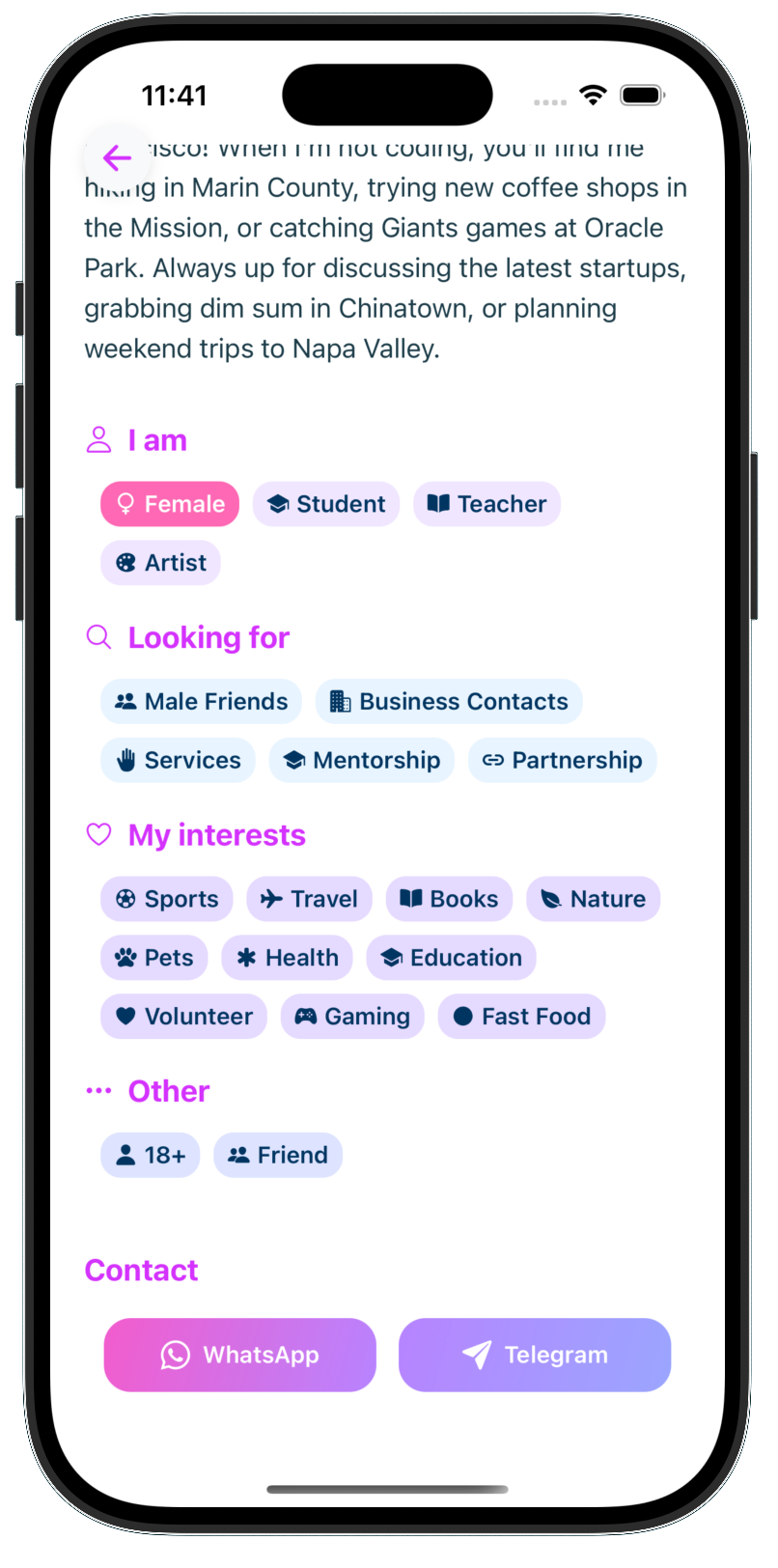Go back using the pink arrow
This screenshot has height=1568, width=778.
117,157
